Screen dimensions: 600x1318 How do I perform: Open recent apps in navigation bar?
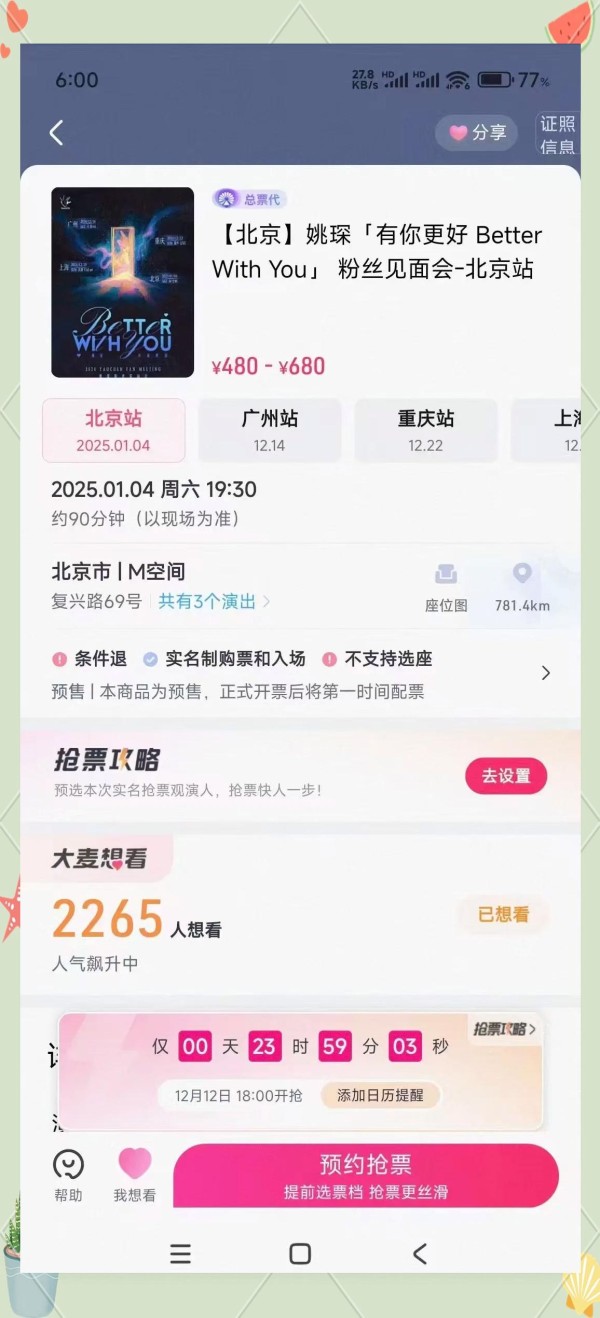180,1254
